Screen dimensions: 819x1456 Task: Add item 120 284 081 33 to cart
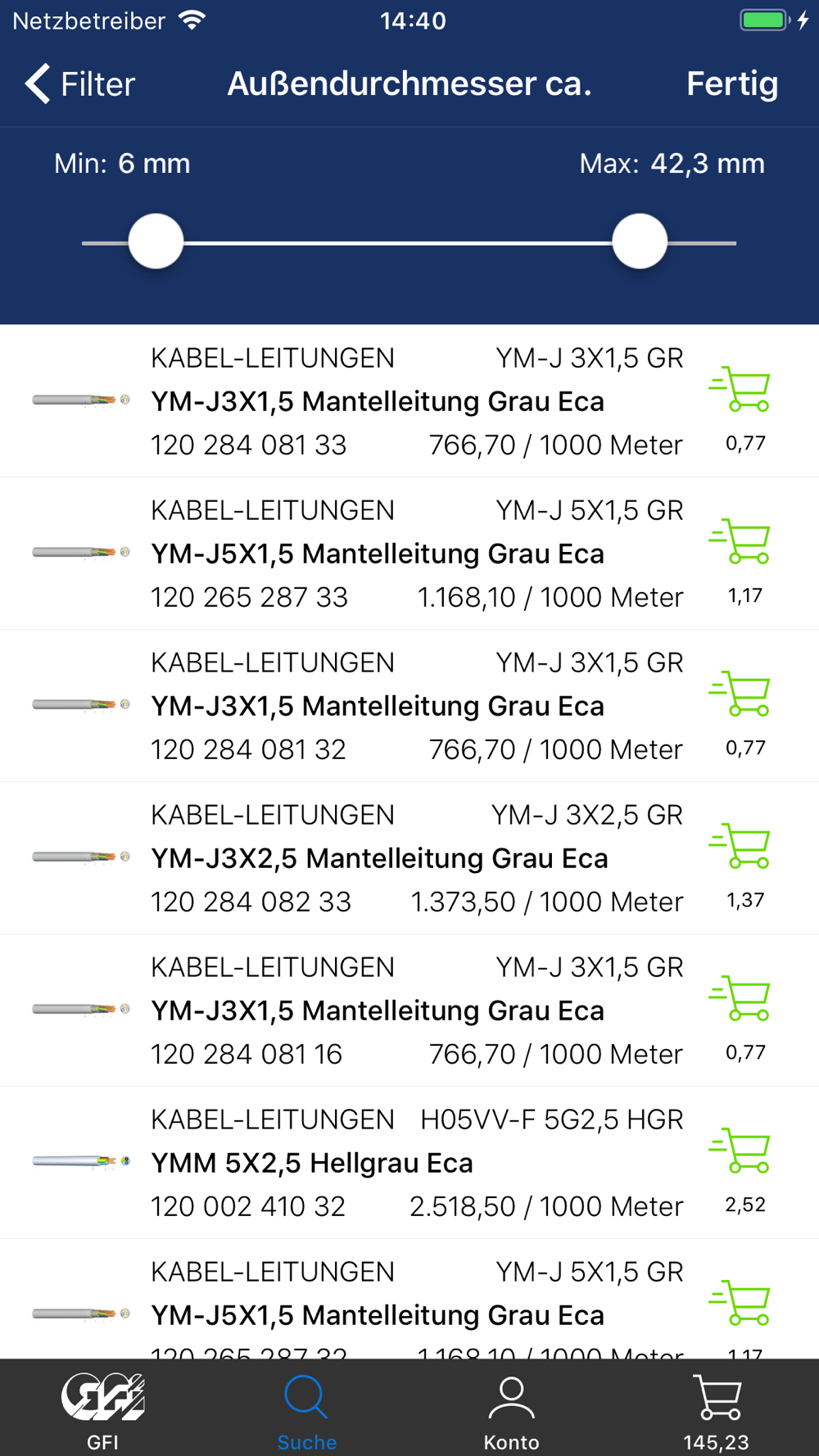click(x=741, y=390)
